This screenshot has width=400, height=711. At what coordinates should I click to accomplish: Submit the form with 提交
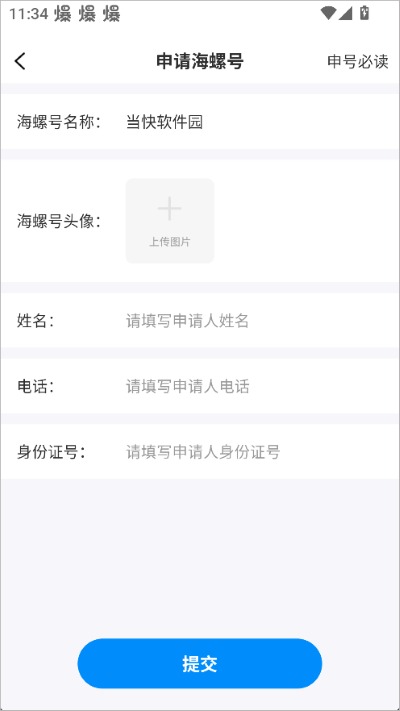tap(200, 663)
